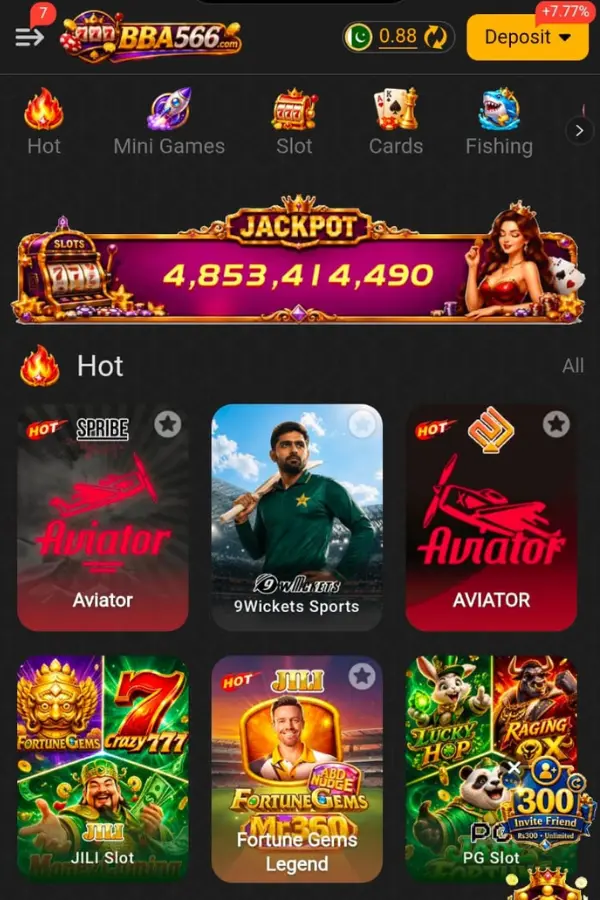The image size is (600, 900).
Task: Favorite the Spribe Aviator game
Action: [168, 424]
